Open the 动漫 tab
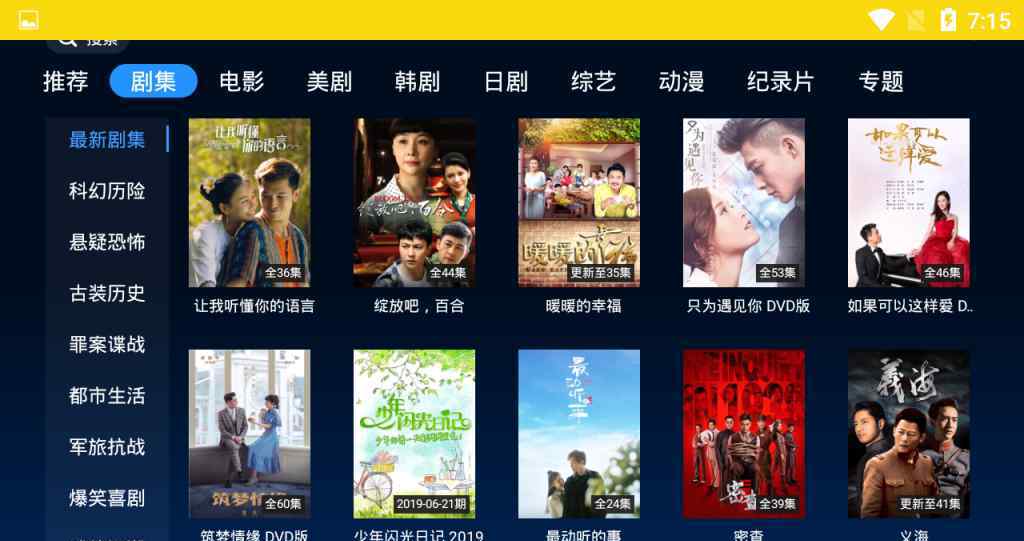This screenshot has width=1024, height=541. [x=681, y=81]
